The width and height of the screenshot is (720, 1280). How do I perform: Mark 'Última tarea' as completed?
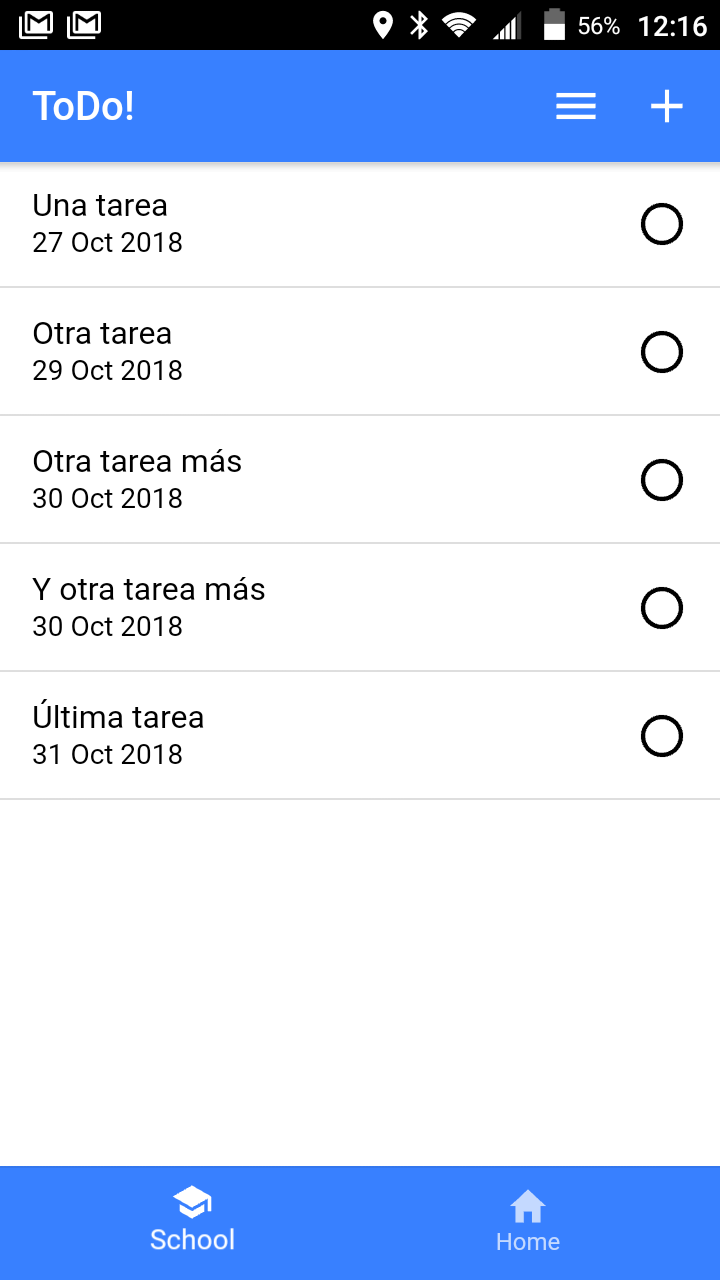[661, 736]
